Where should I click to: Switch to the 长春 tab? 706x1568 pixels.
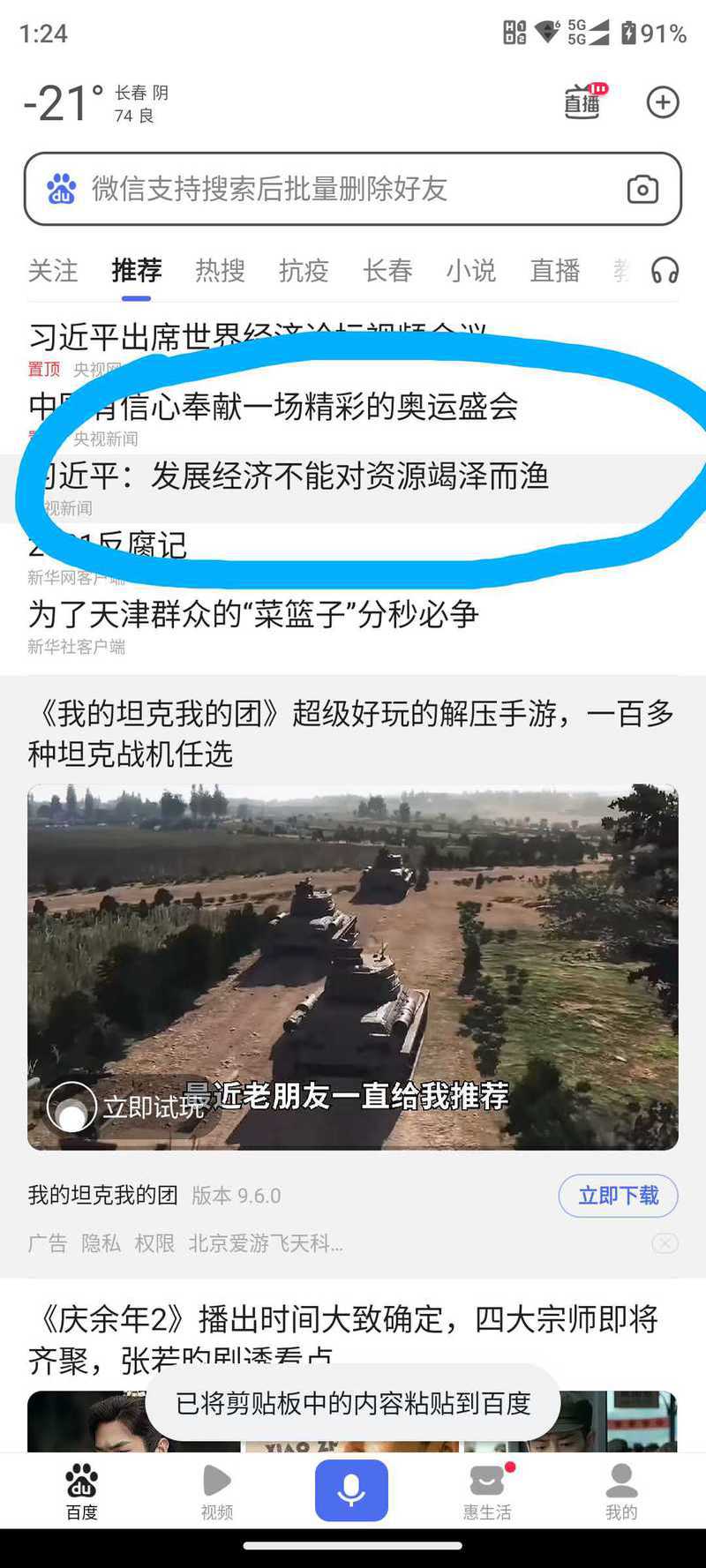387,270
